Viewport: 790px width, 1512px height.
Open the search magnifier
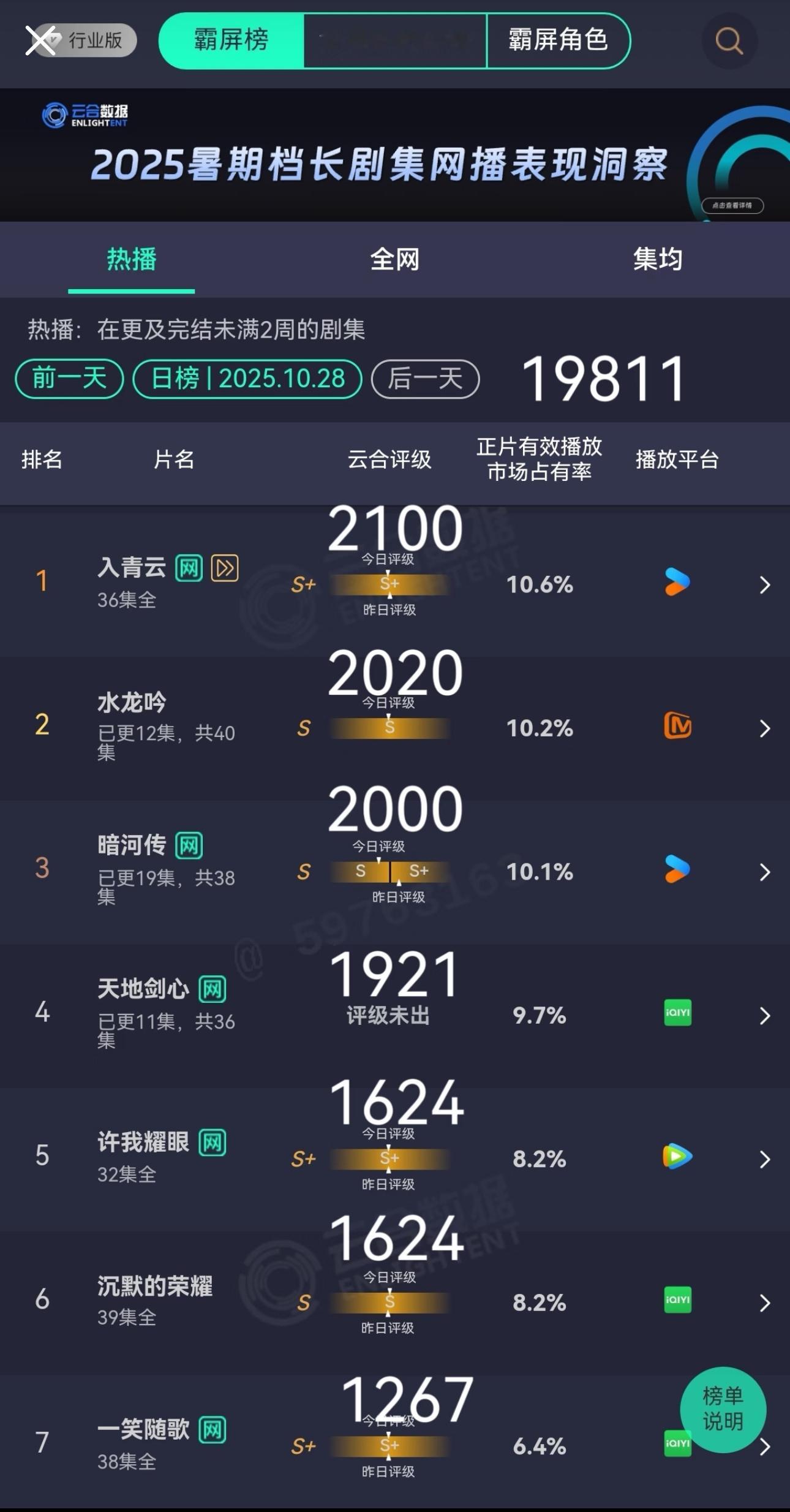tap(728, 40)
